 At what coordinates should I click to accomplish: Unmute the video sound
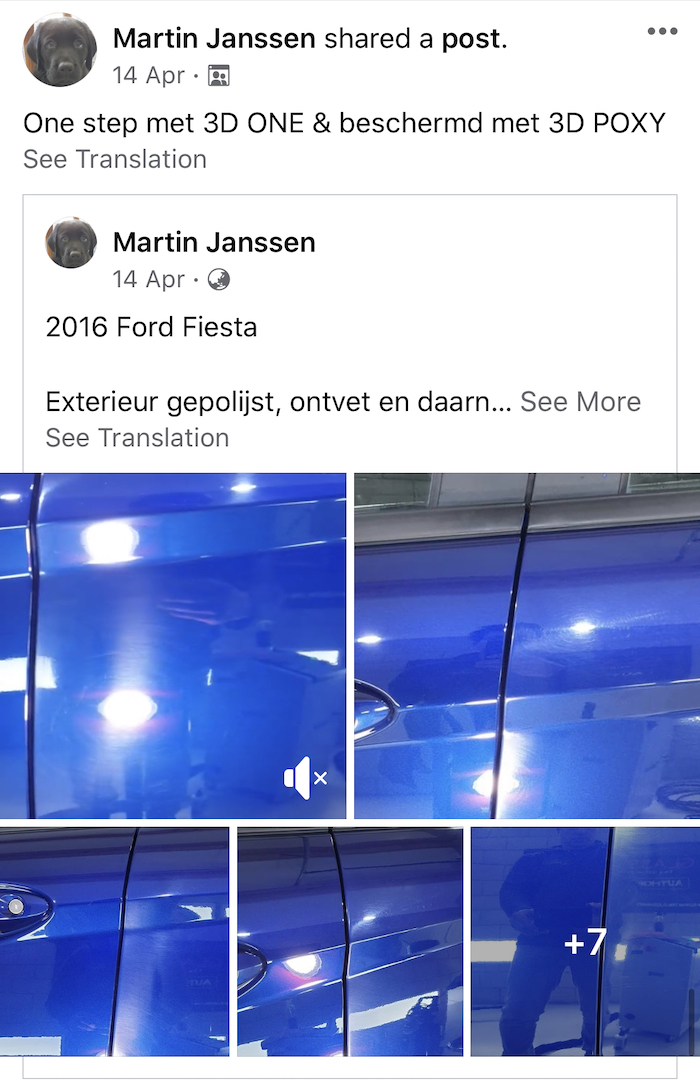tap(305, 777)
